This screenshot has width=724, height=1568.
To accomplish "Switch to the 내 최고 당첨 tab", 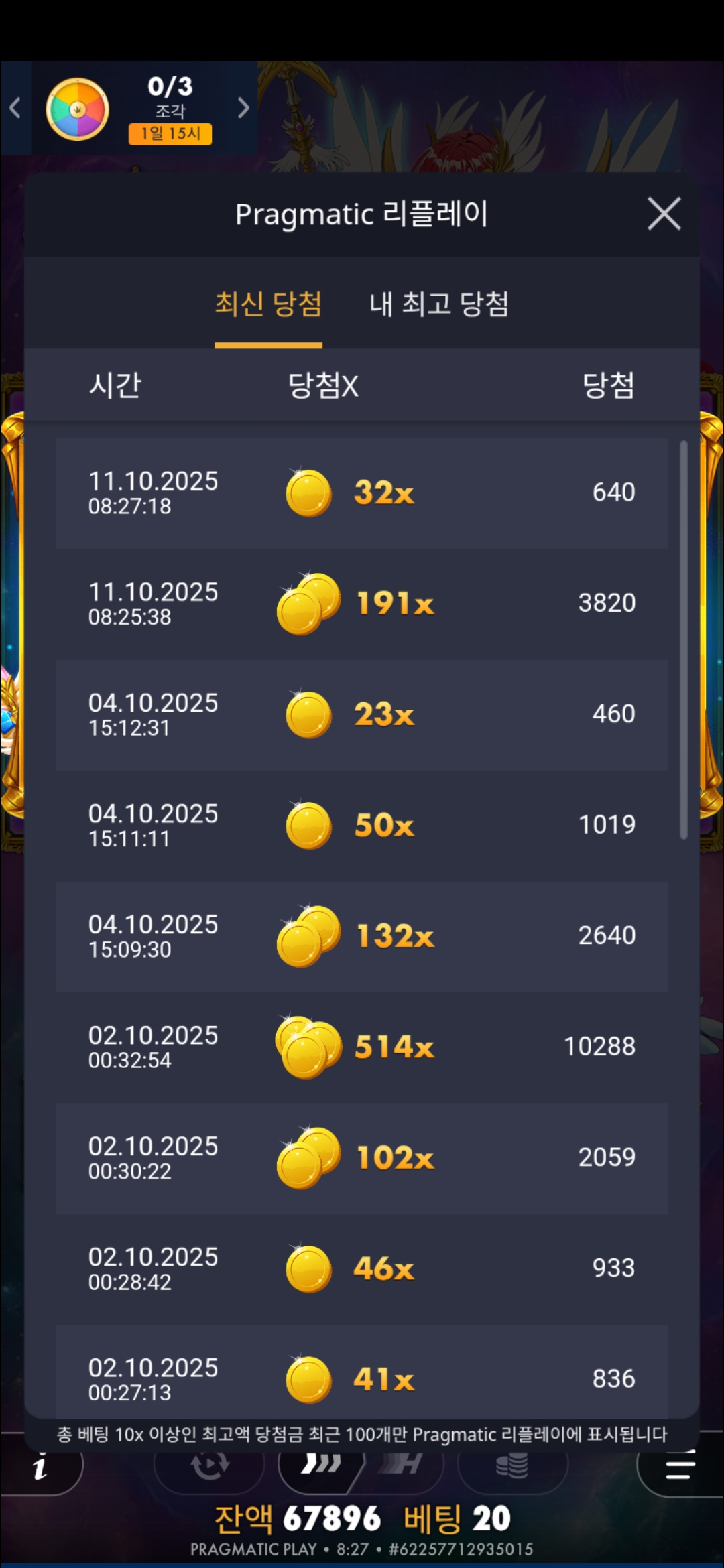I will tap(439, 304).
